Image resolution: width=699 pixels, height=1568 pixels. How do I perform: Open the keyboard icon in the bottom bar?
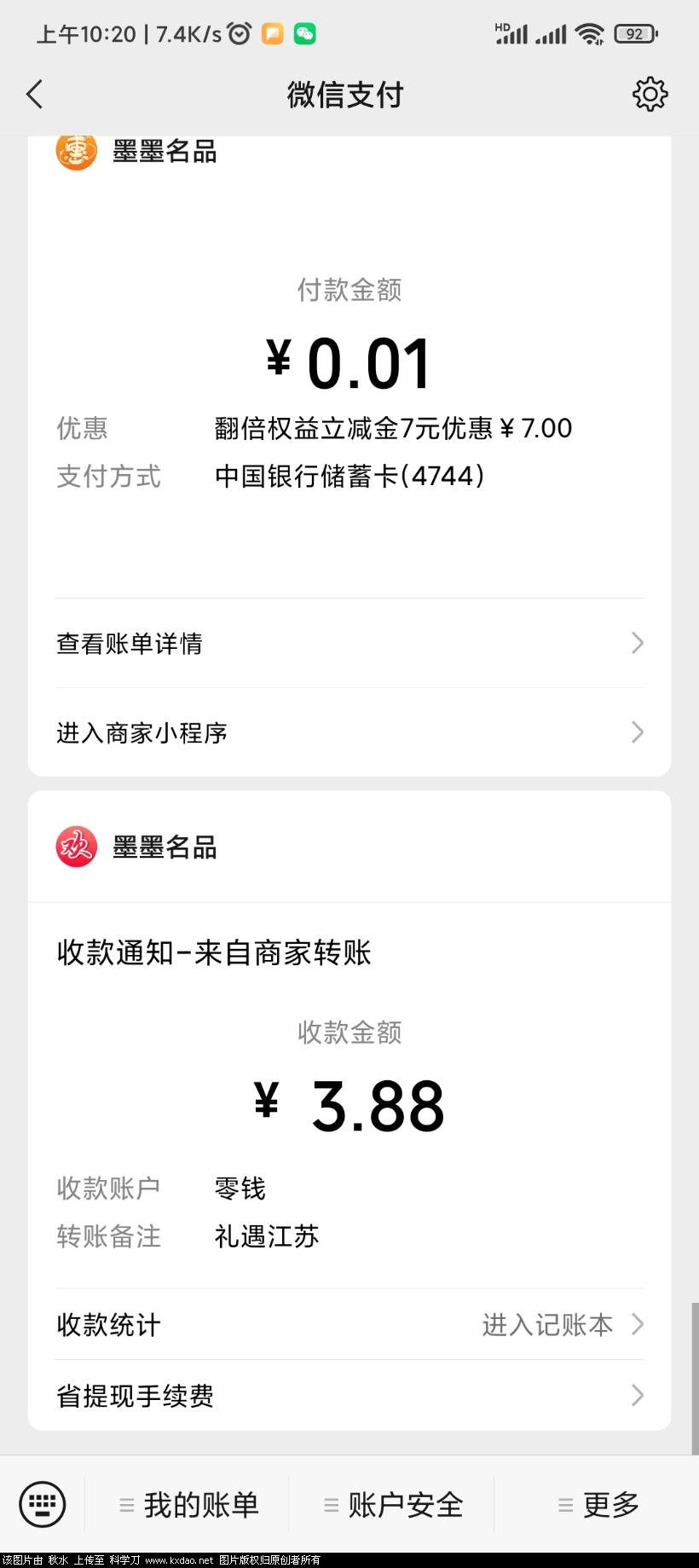click(x=41, y=1504)
